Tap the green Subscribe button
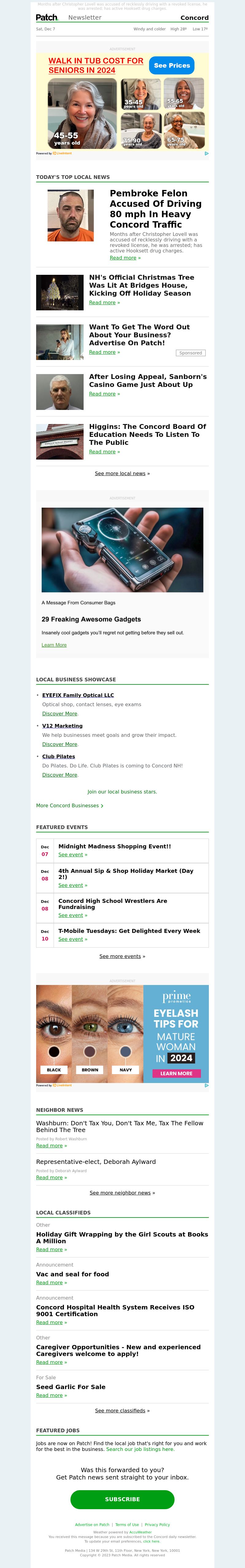245x1568 pixels. [122, 1499]
